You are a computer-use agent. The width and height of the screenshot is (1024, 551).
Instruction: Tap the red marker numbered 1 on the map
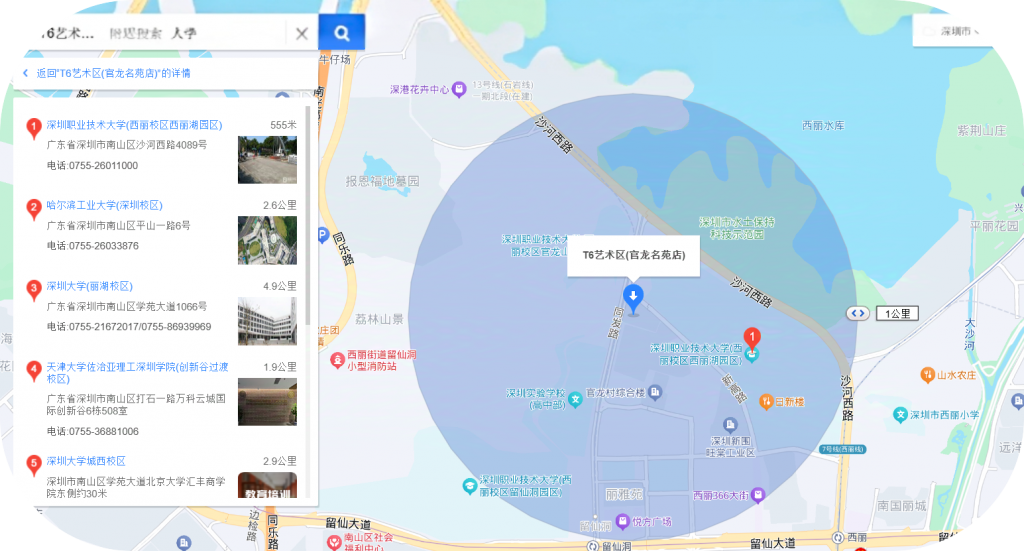(x=753, y=339)
